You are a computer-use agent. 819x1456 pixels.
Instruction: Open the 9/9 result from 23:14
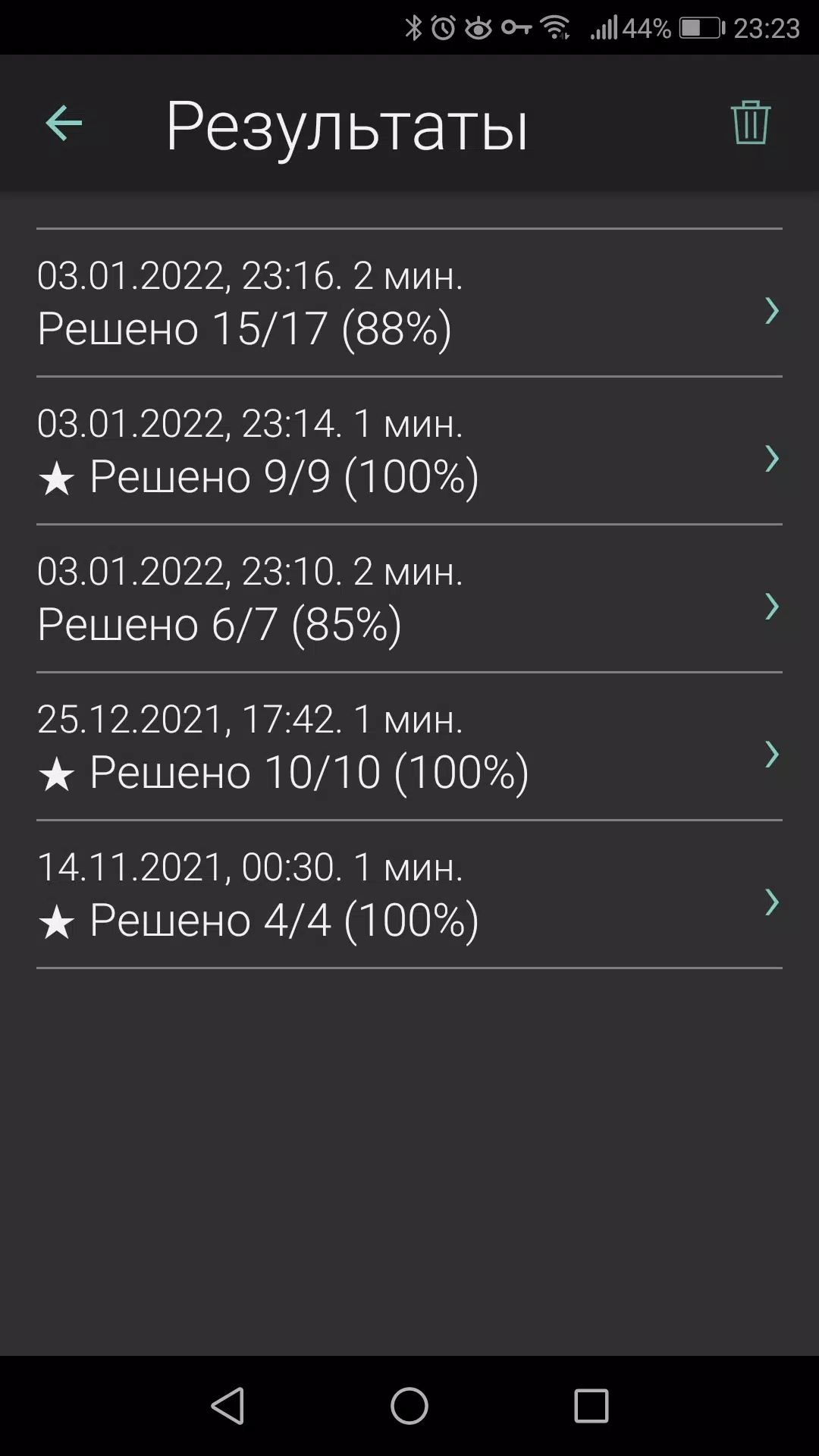(409, 450)
